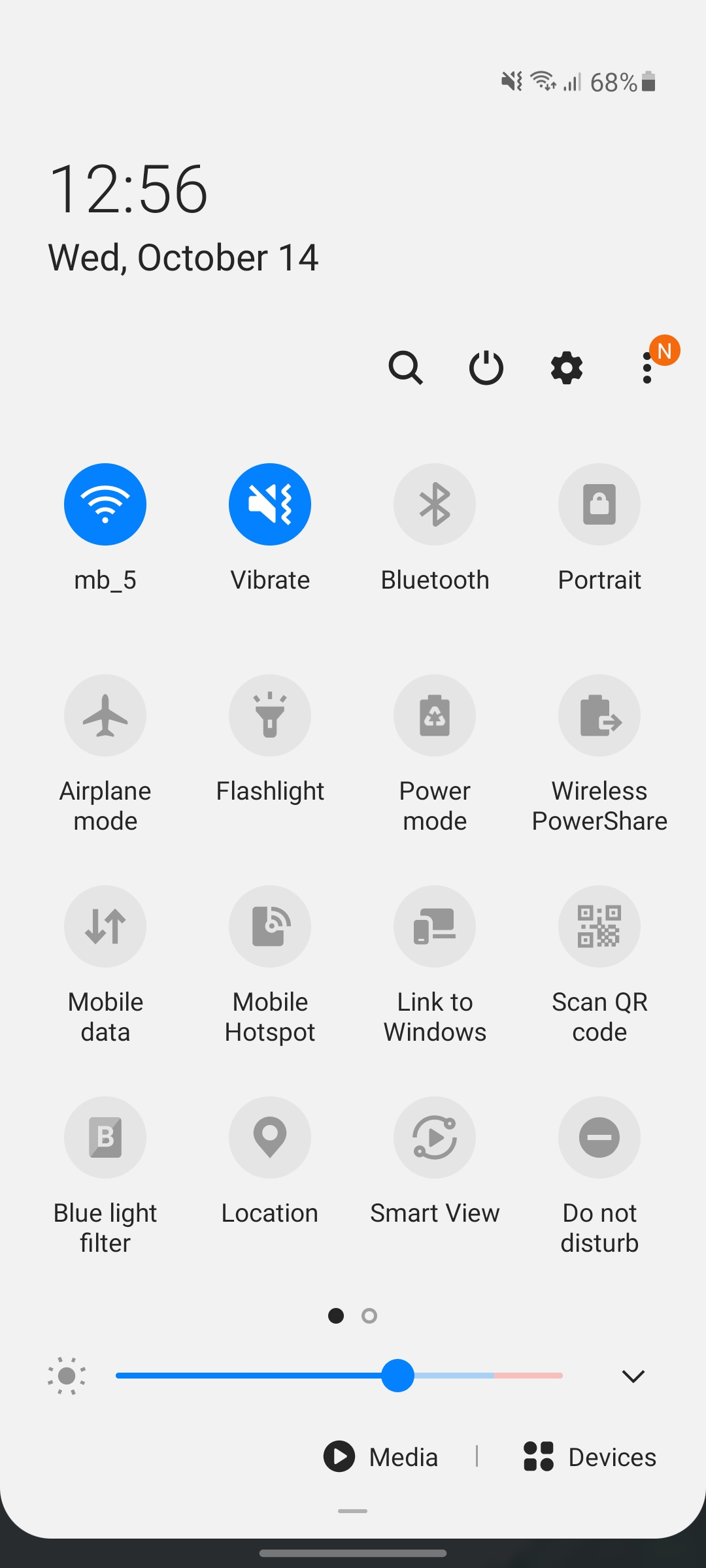Toggle the Portrait rotation lock
The image size is (706, 1568).
pyautogui.click(x=599, y=504)
